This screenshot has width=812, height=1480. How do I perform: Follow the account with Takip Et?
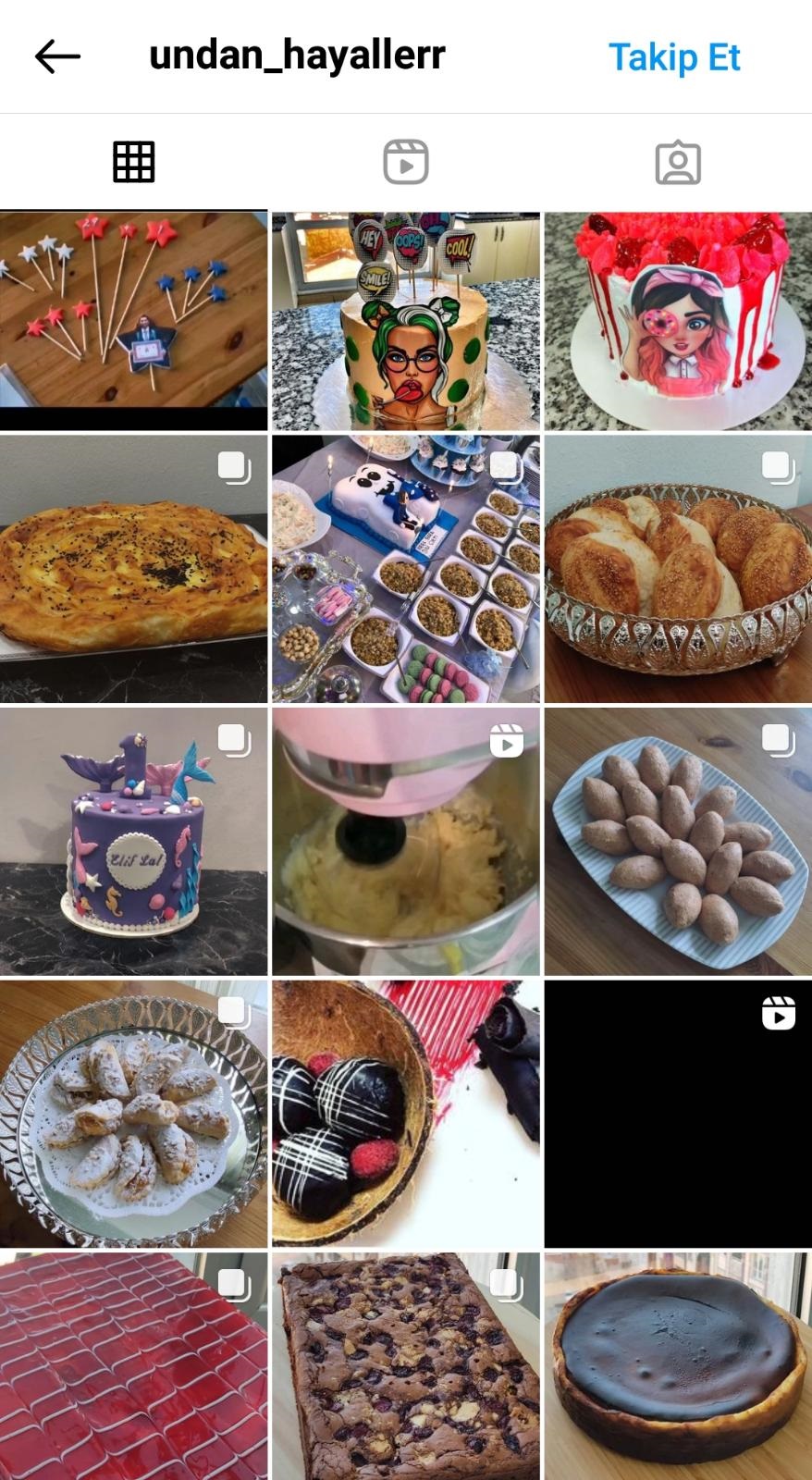[674, 57]
